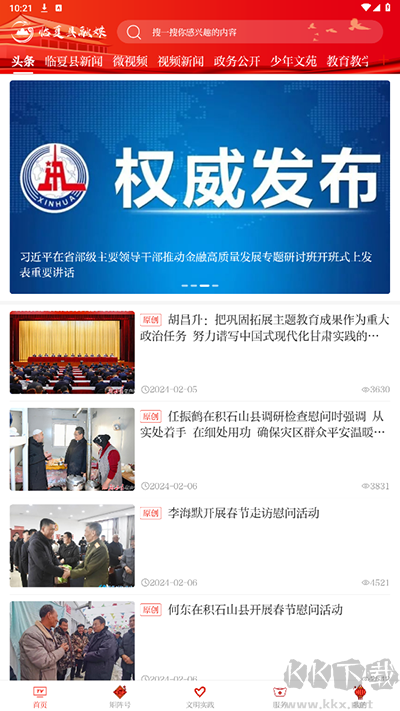Image resolution: width=400 pixels, height=711 pixels.
Task: Open the 何东在积石山县 春节慰问 article
Action: (x=200, y=641)
